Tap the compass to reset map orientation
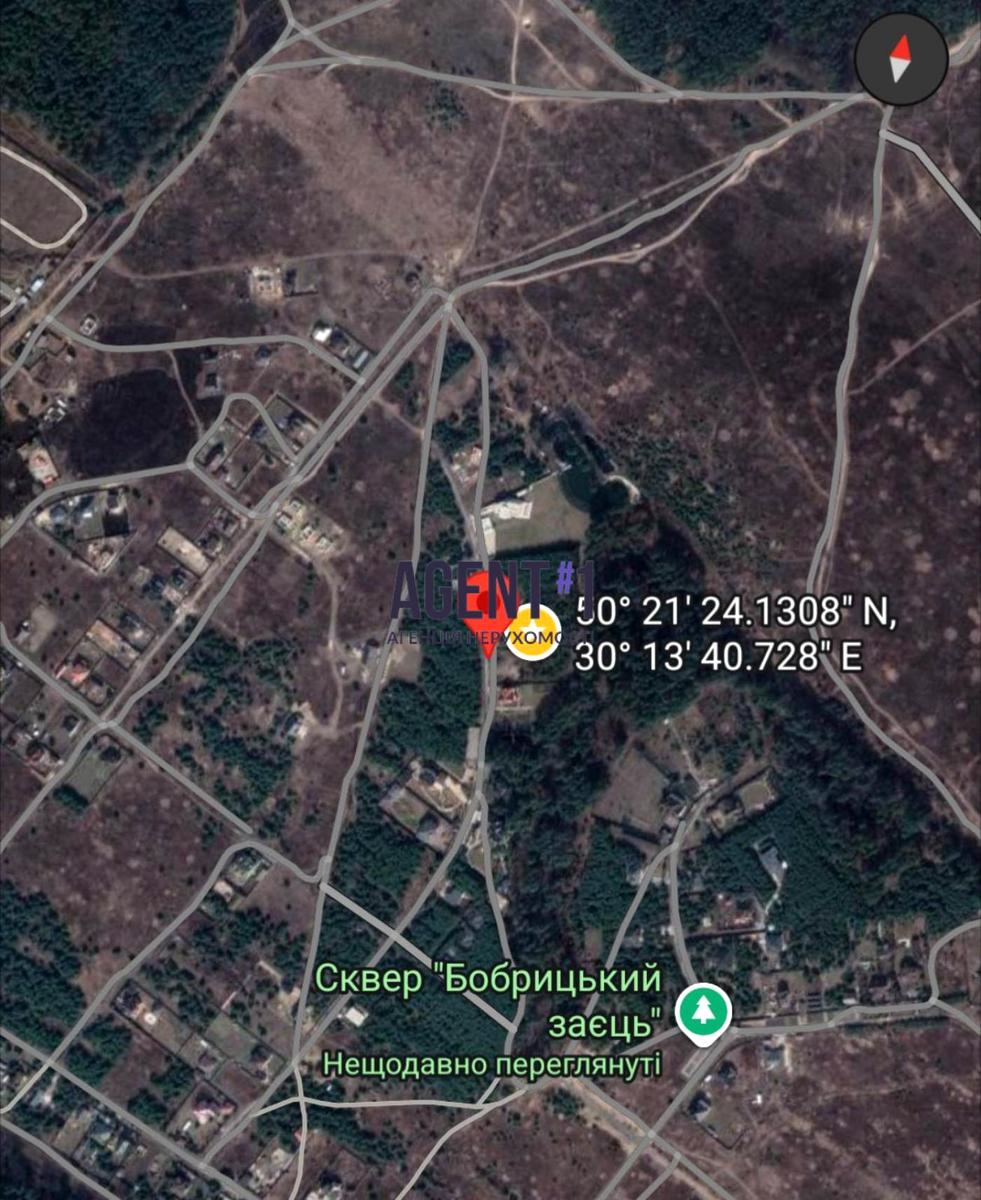 pyautogui.click(x=900, y=59)
